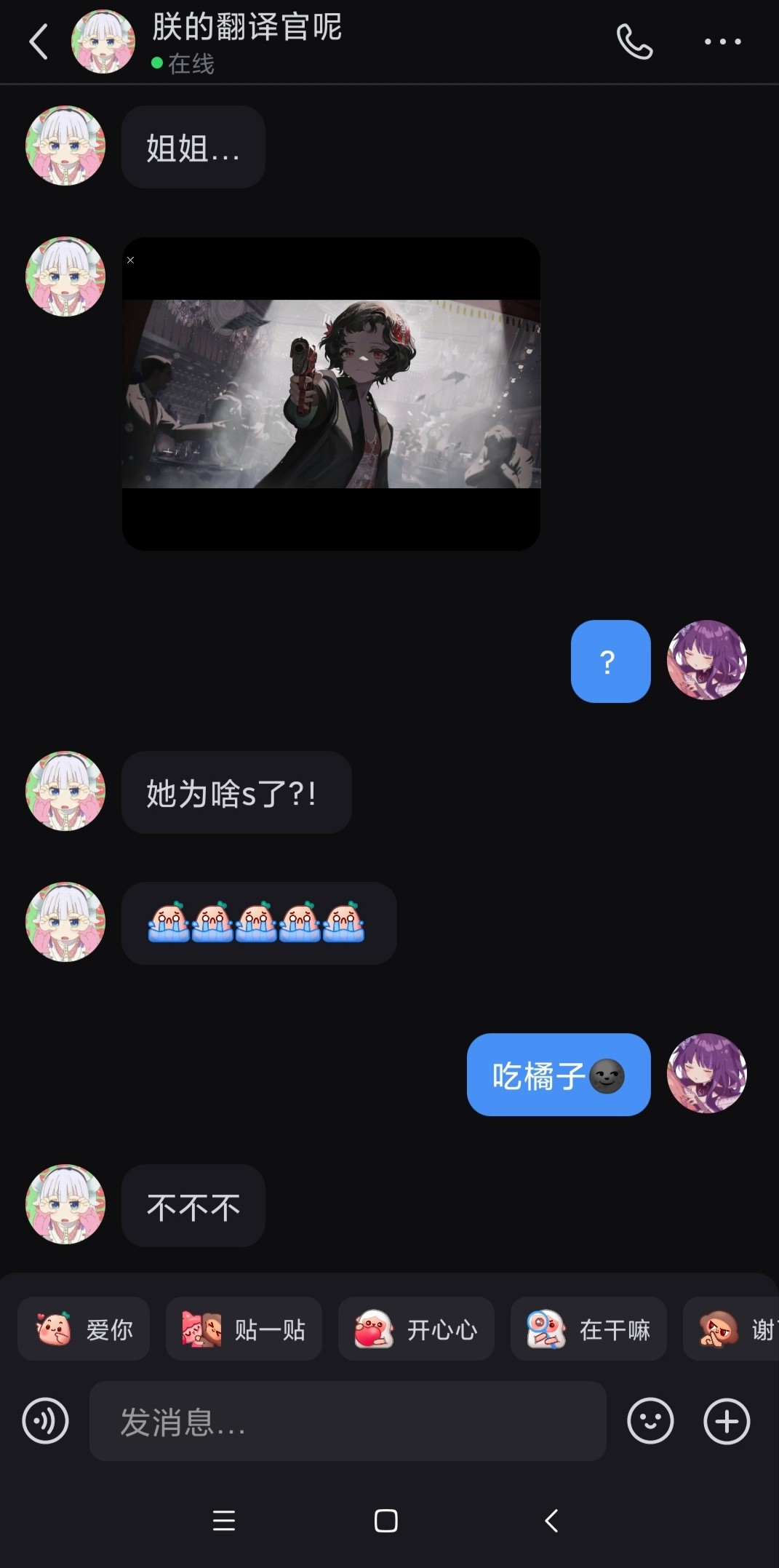The height and width of the screenshot is (1568, 779).
Task: Tap the system home button
Action: 385,1521
